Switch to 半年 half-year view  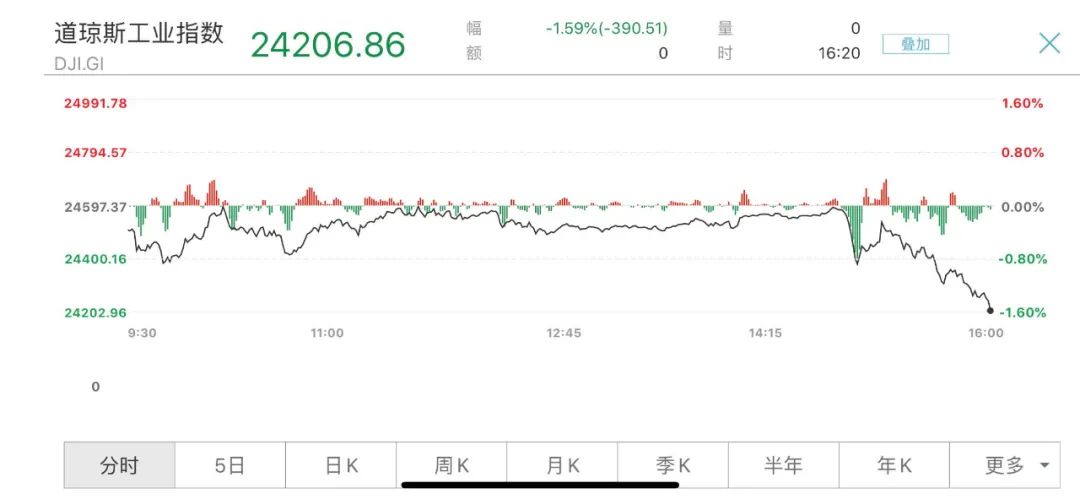783,465
